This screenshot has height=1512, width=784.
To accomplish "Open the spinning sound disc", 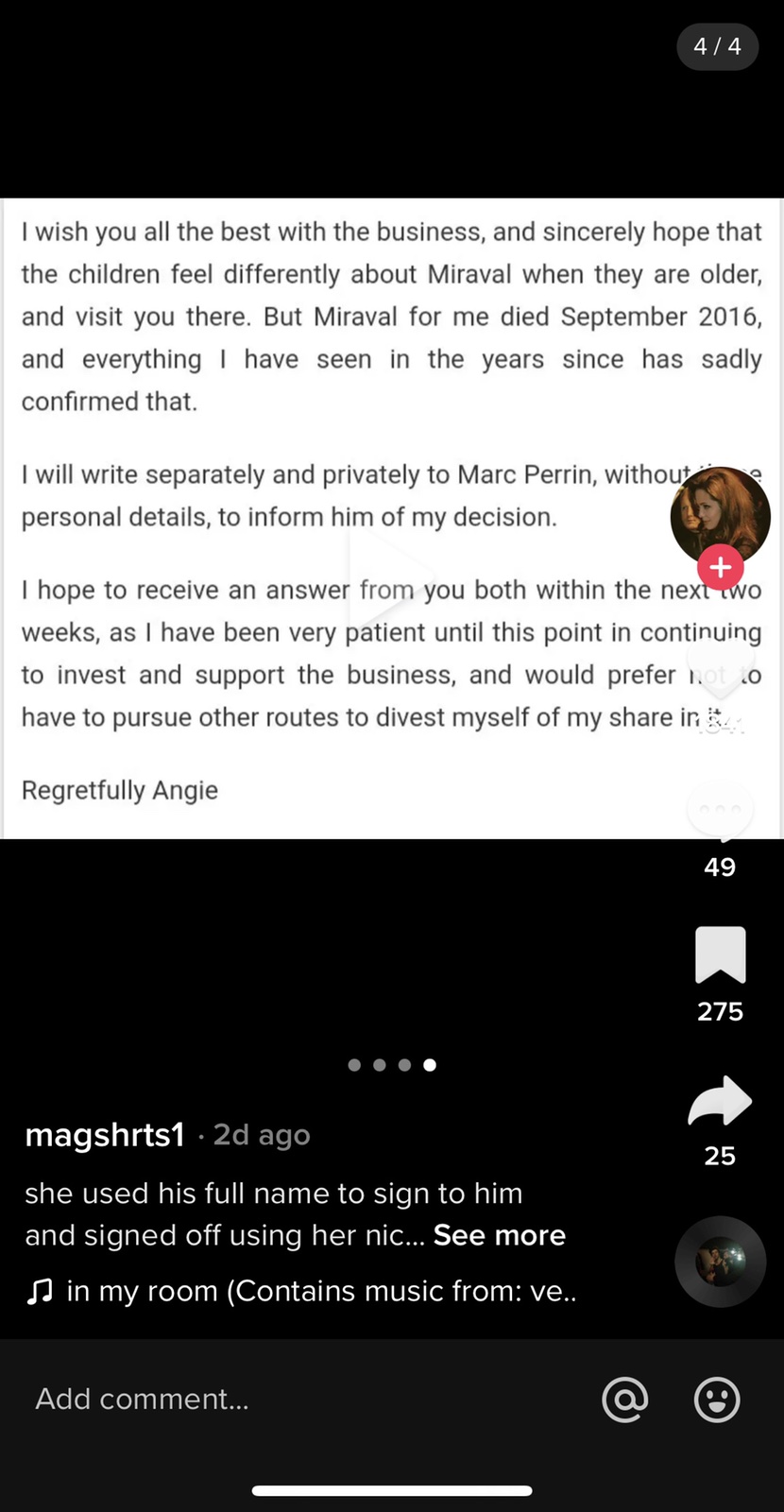I will pos(720,1261).
